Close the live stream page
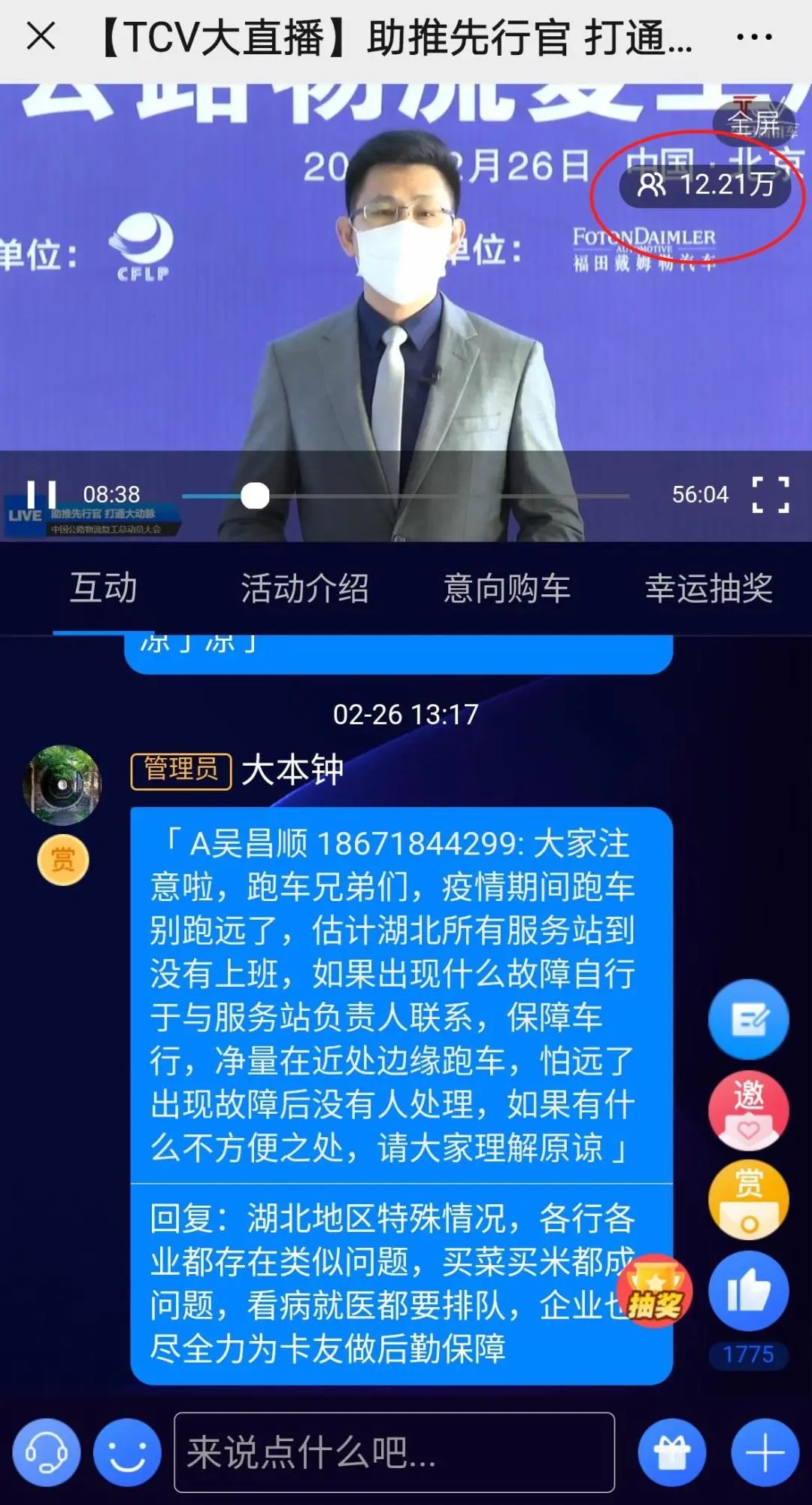The image size is (812, 1505). [41, 36]
